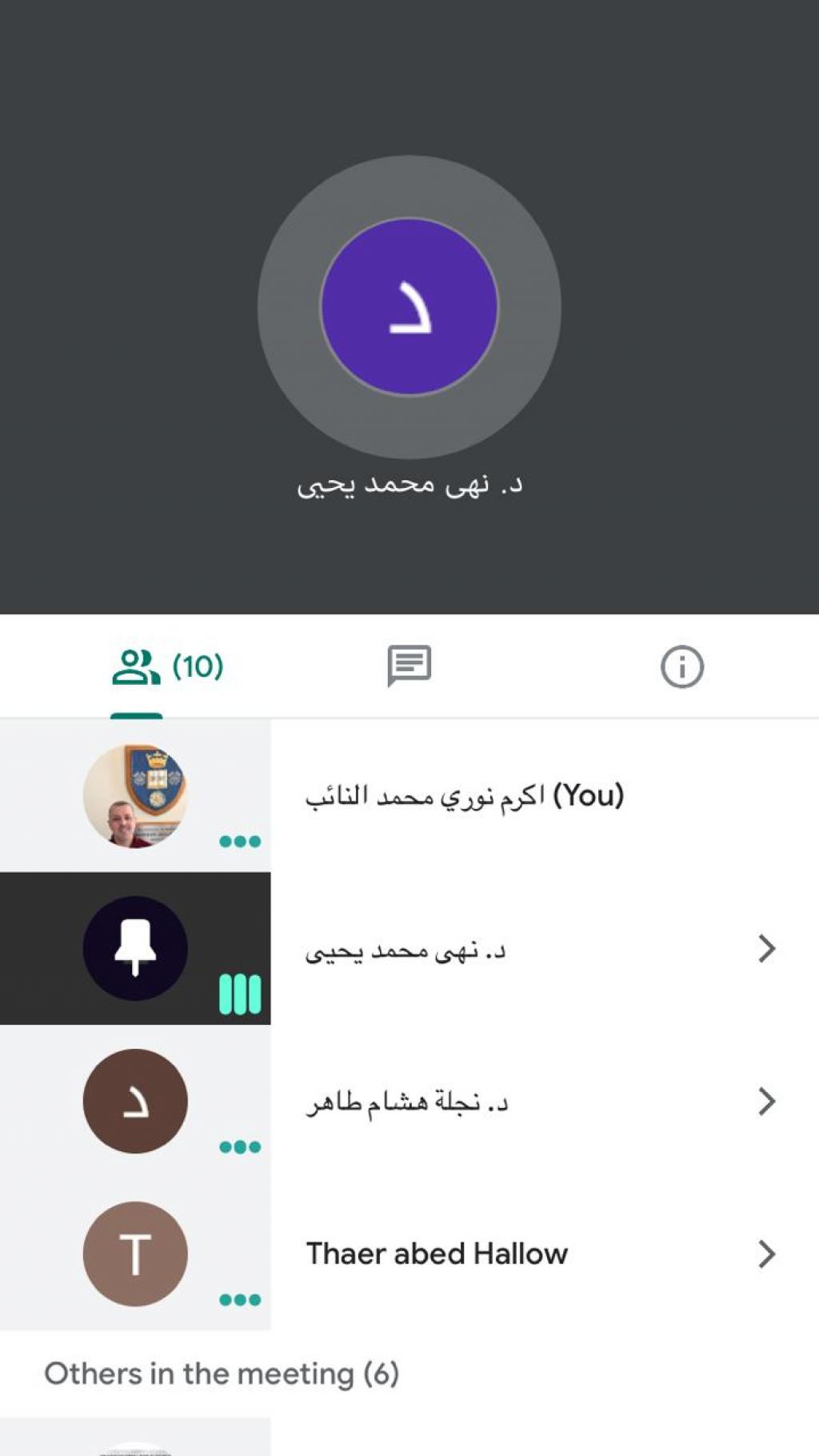This screenshot has height=1456, width=819.
Task: Tap the pinned speaker video tile
Action: click(x=409, y=307)
